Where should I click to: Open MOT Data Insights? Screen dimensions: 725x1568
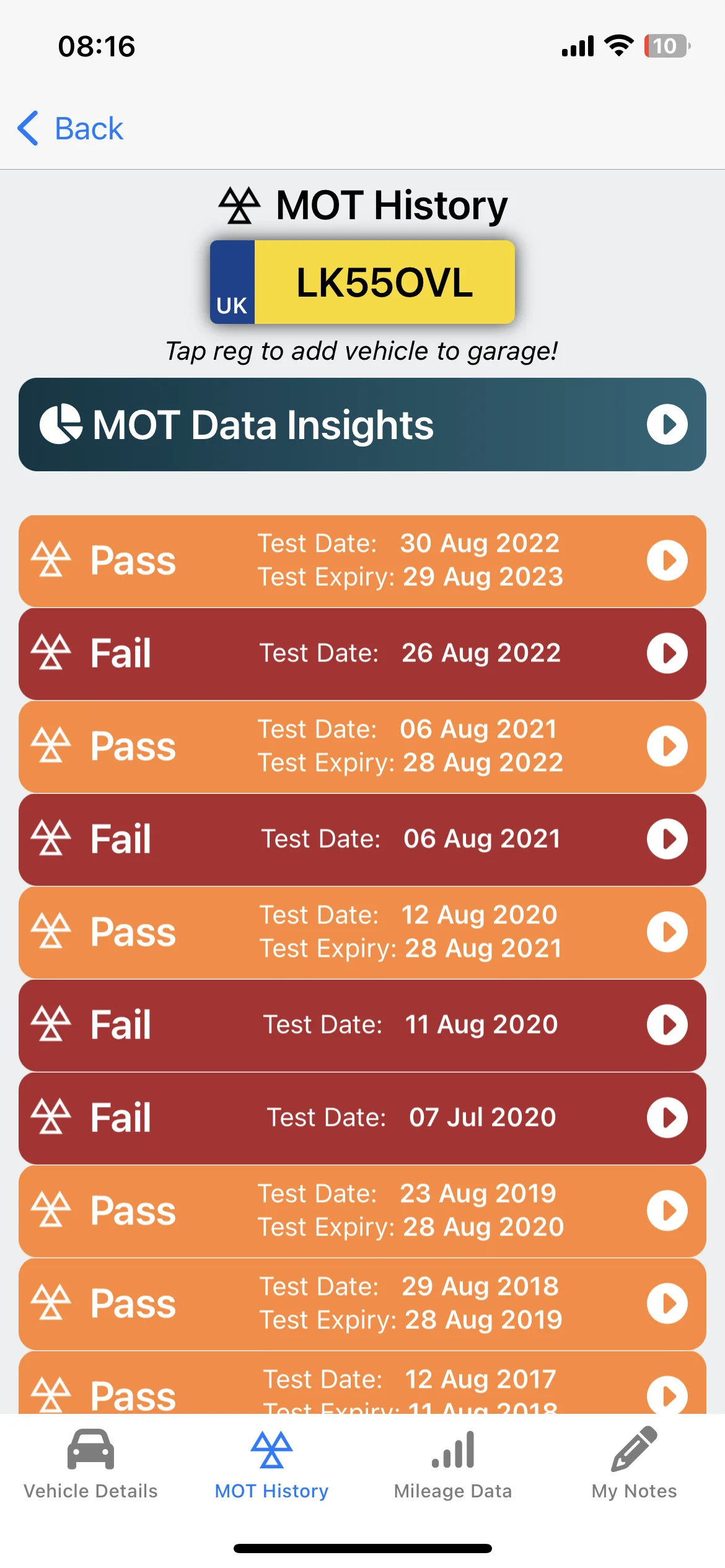pos(362,424)
